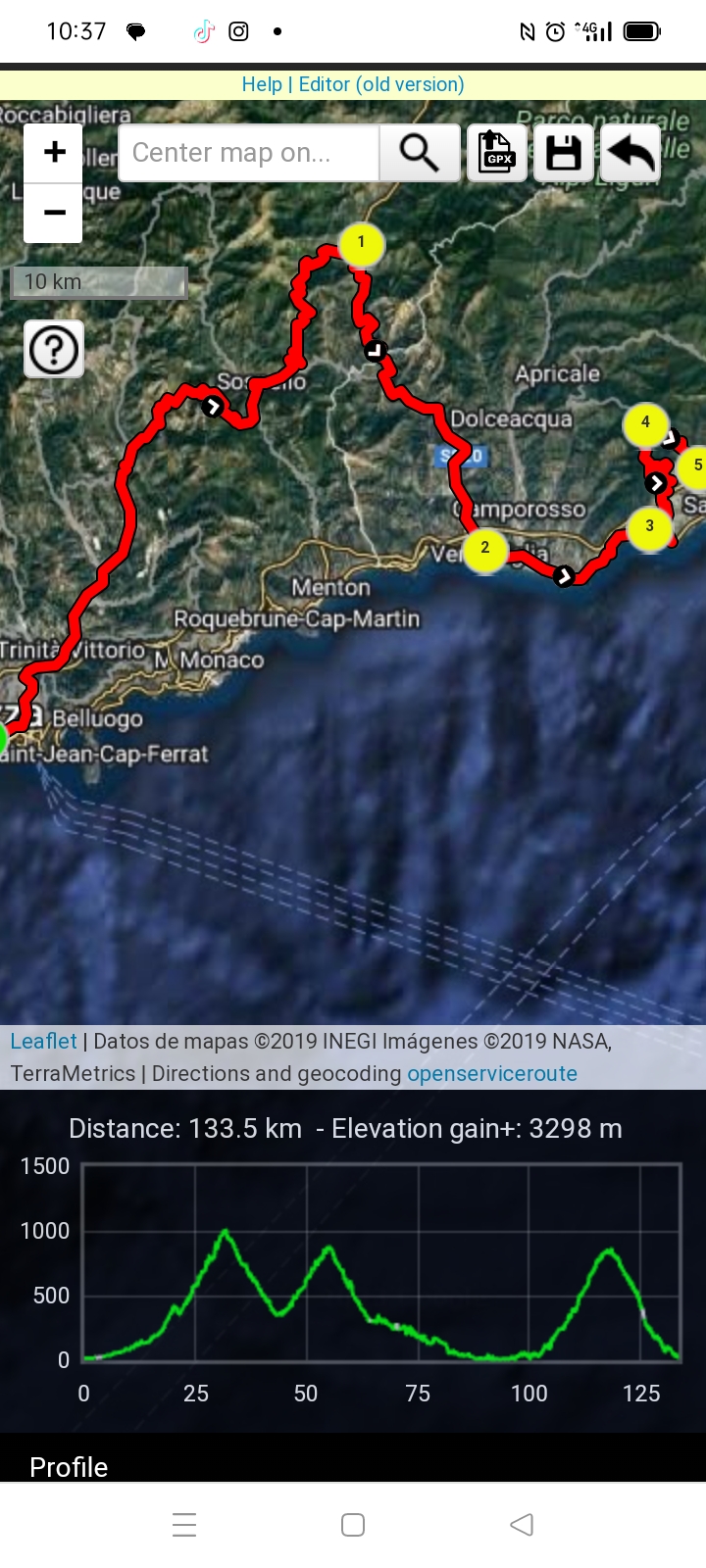Zoom in on the map
The height and width of the screenshot is (1568, 706).
(54, 153)
